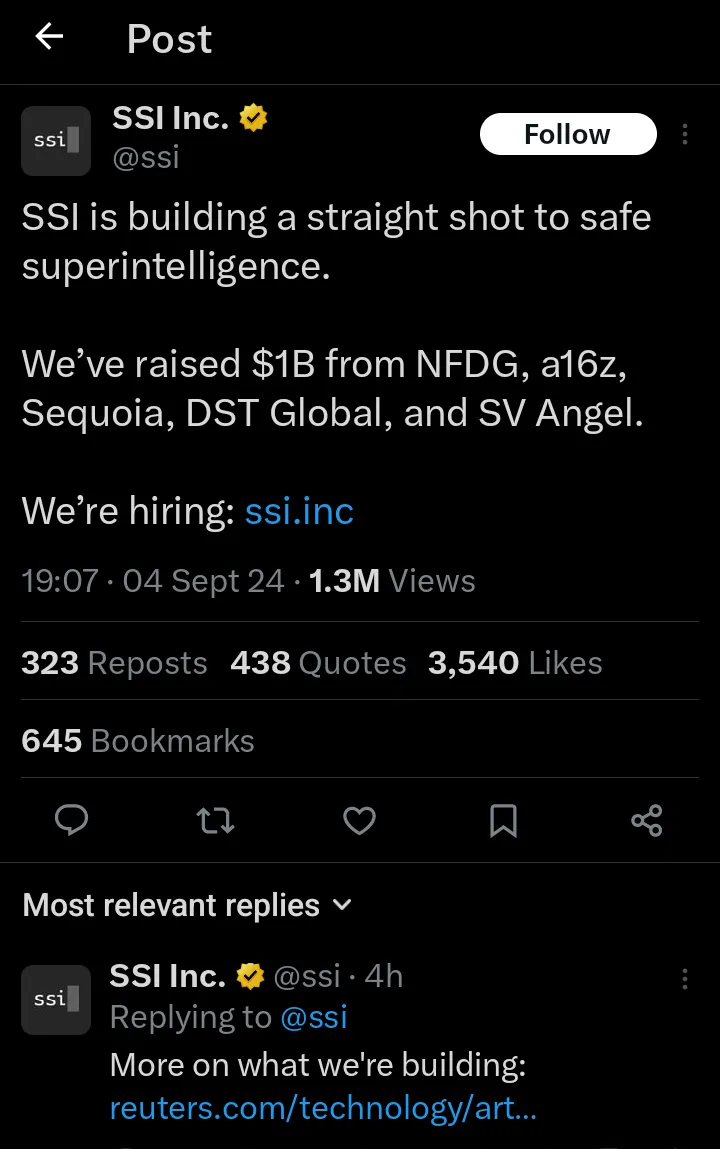View the 438 Quotes list
Image resolution: width=720 pixels, height=1149 pixels.
318,663
